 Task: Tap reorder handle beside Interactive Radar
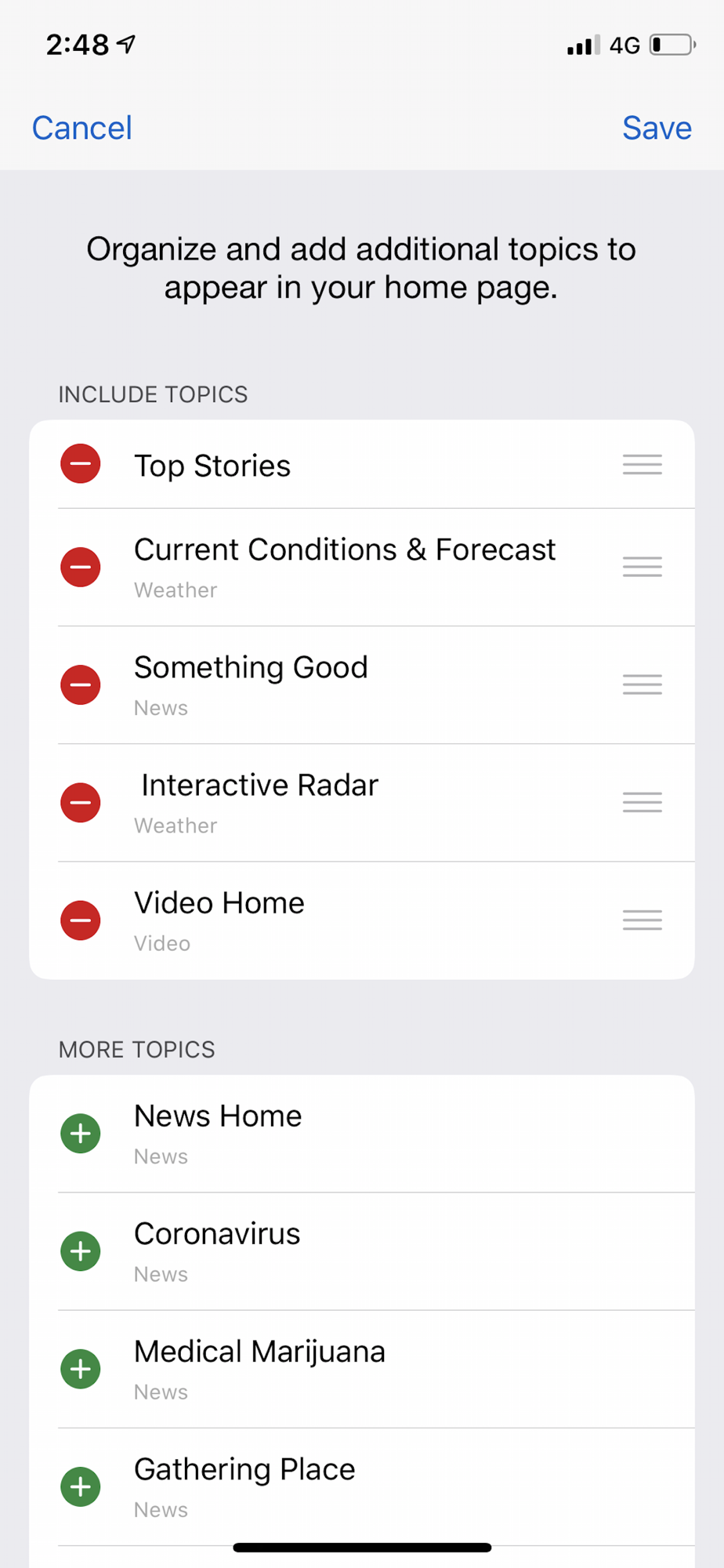643,802
